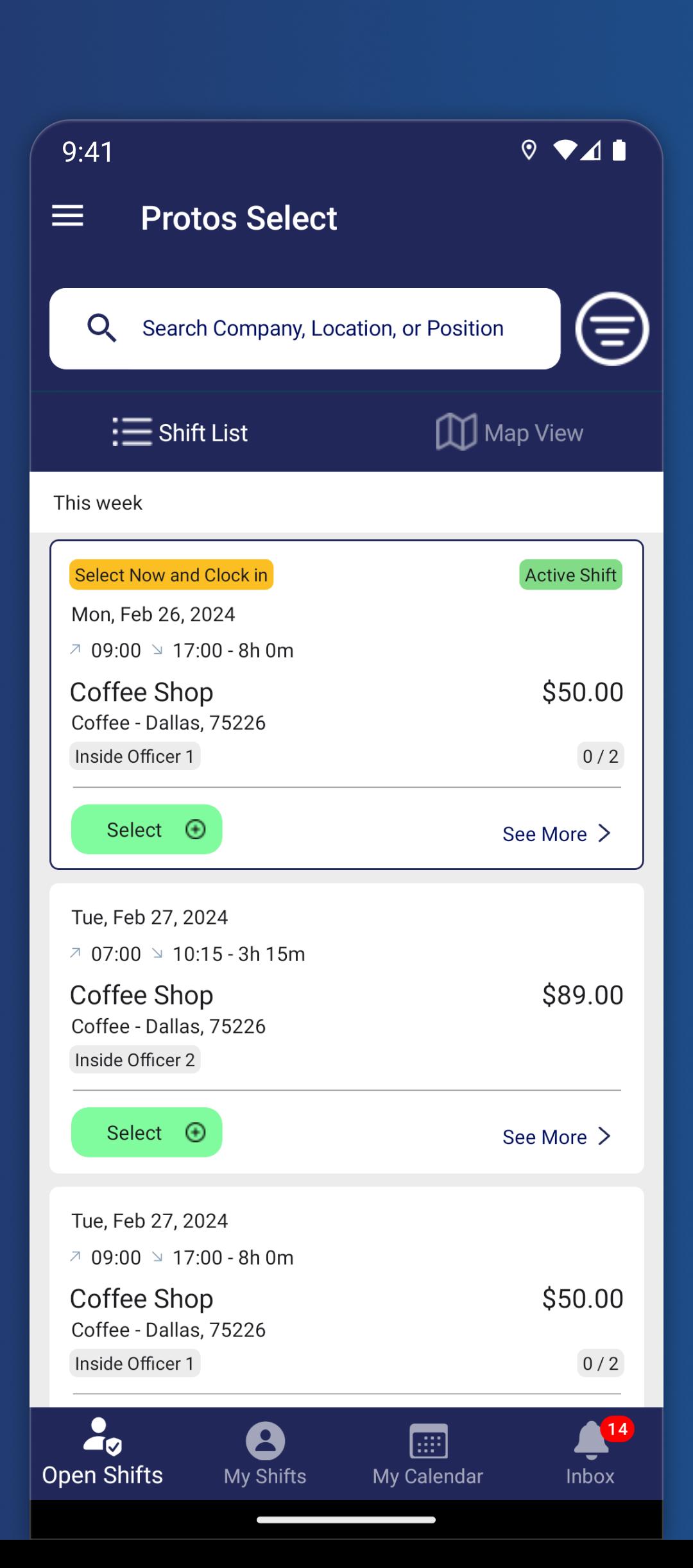The height and width of the screenshot is (1568, 693).
Task: Switch to the Open Shifts tab
Action: pos(103,1453)
